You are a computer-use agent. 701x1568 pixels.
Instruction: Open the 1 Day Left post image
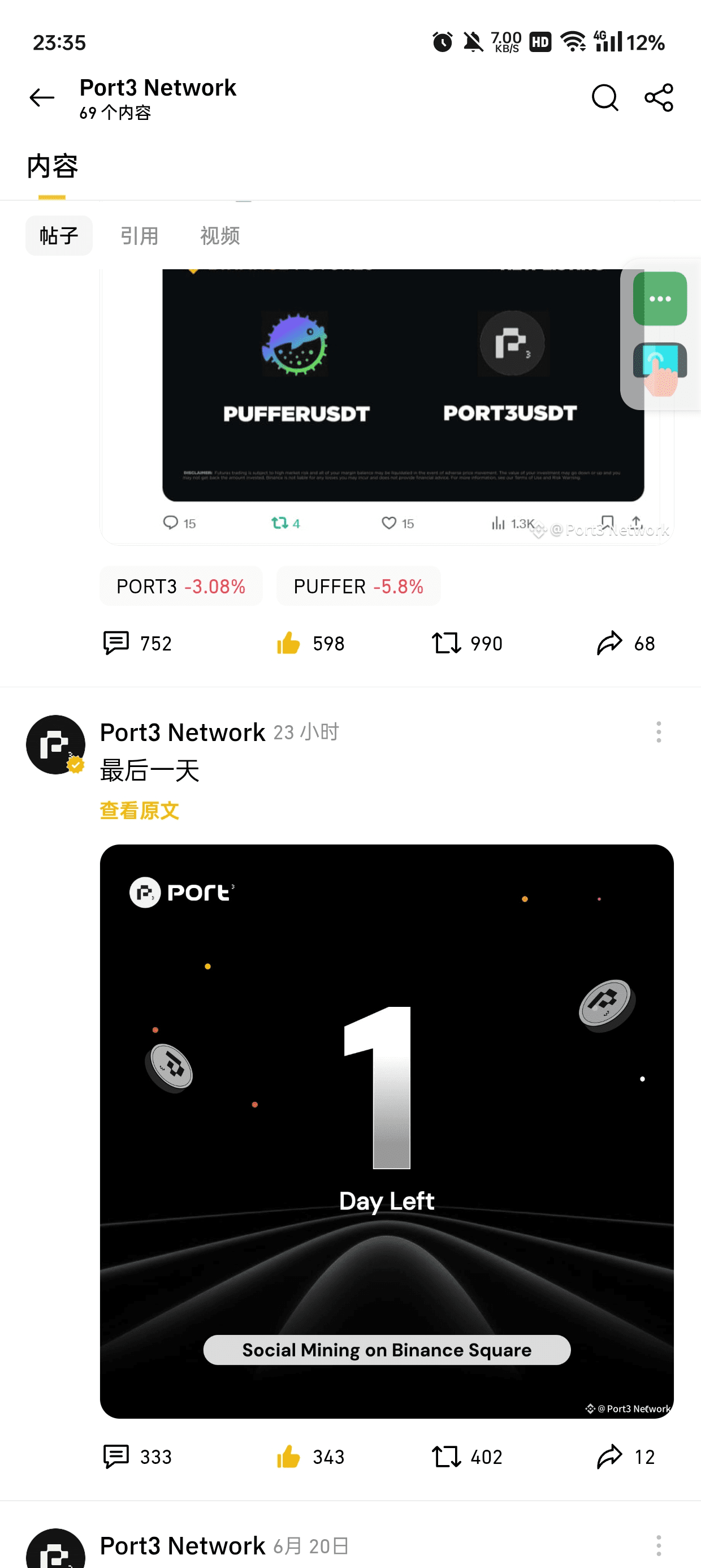pyautogui.click(x=387, y=1130)
